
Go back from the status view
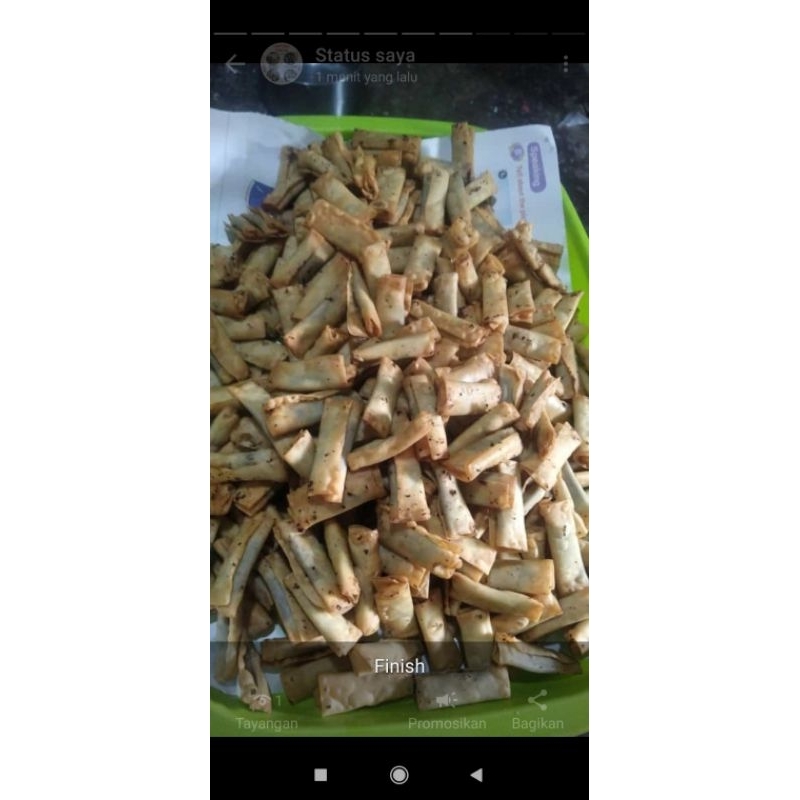pyautogui.click(x=235, y=65)
